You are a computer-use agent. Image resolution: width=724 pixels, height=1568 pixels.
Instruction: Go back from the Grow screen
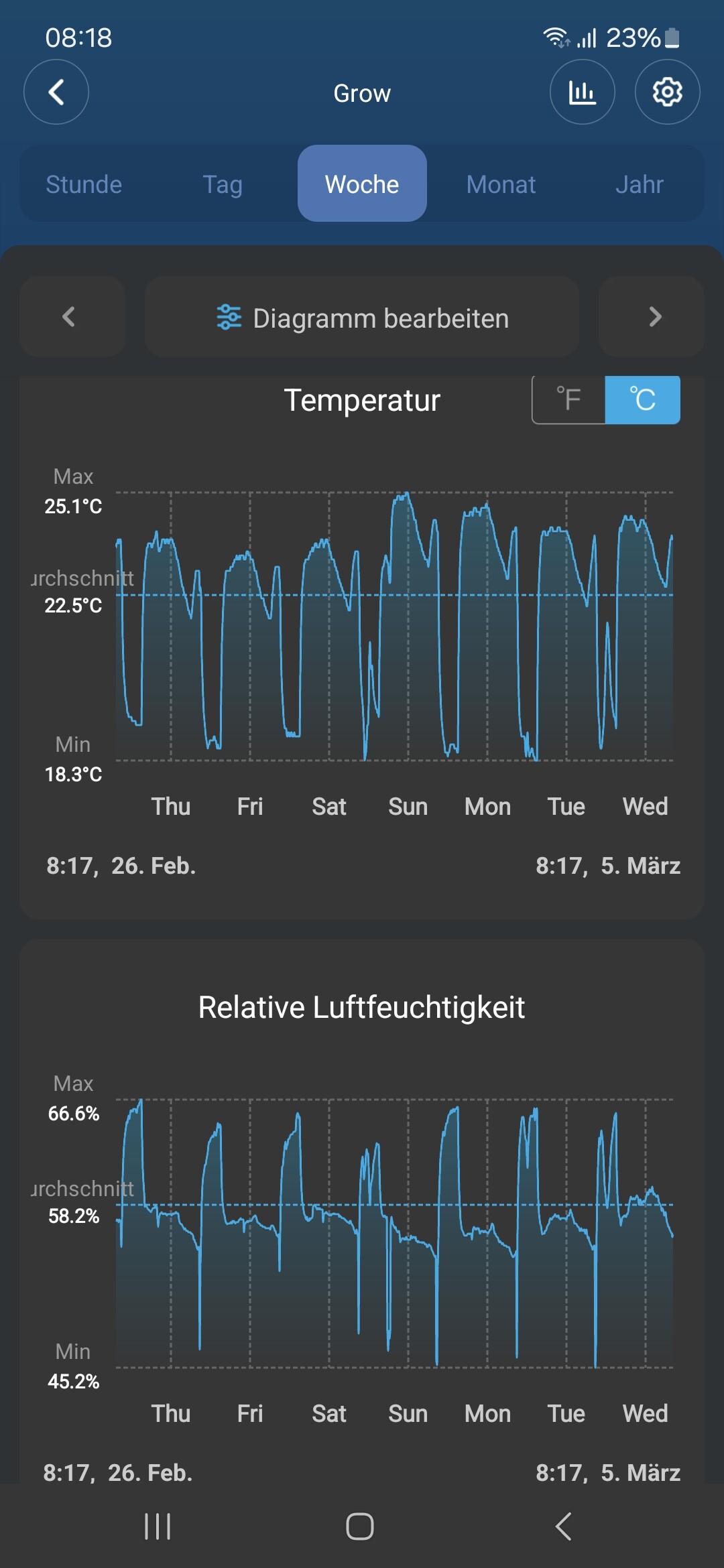coord(56,92)
